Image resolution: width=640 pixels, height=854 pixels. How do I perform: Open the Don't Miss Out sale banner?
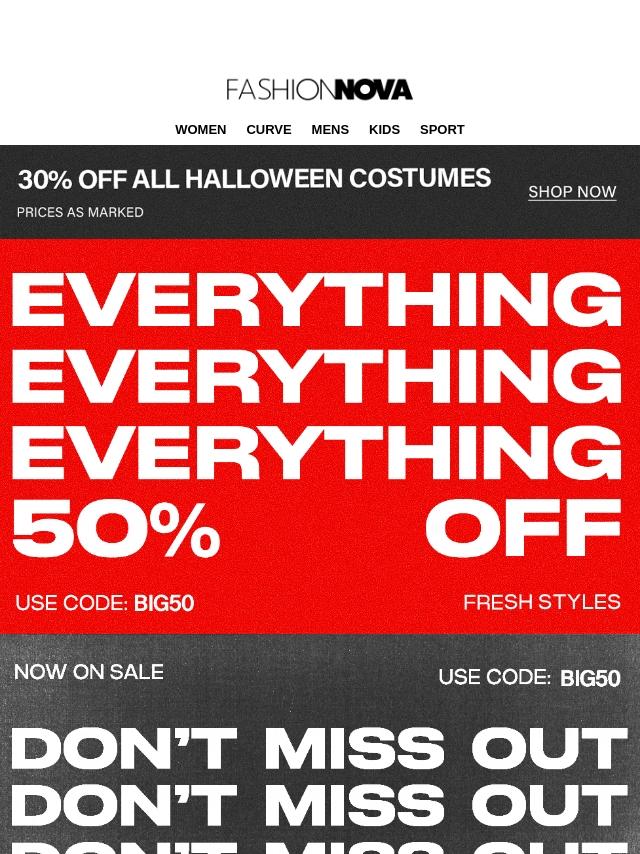coord(320,744)
